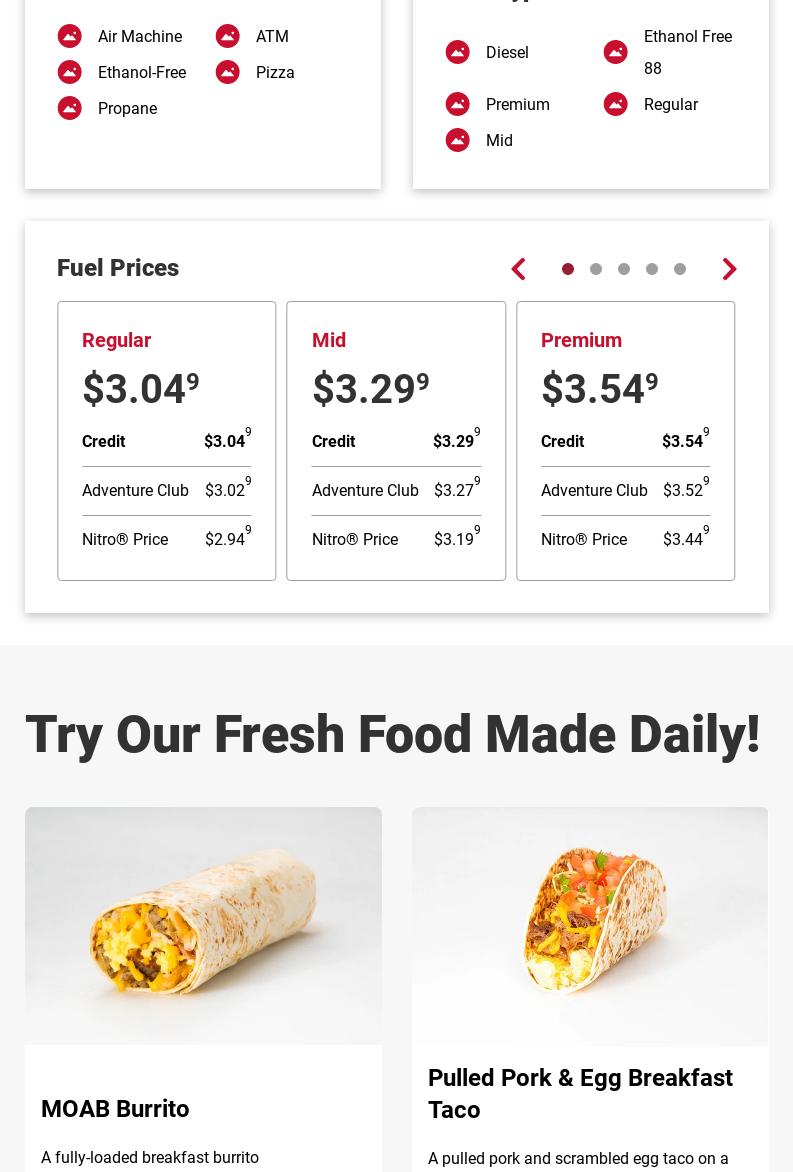This screenshot has height=1172, width=793.
Task: Go to previous fuel prices slide
Action: click(x=519, y=269)
